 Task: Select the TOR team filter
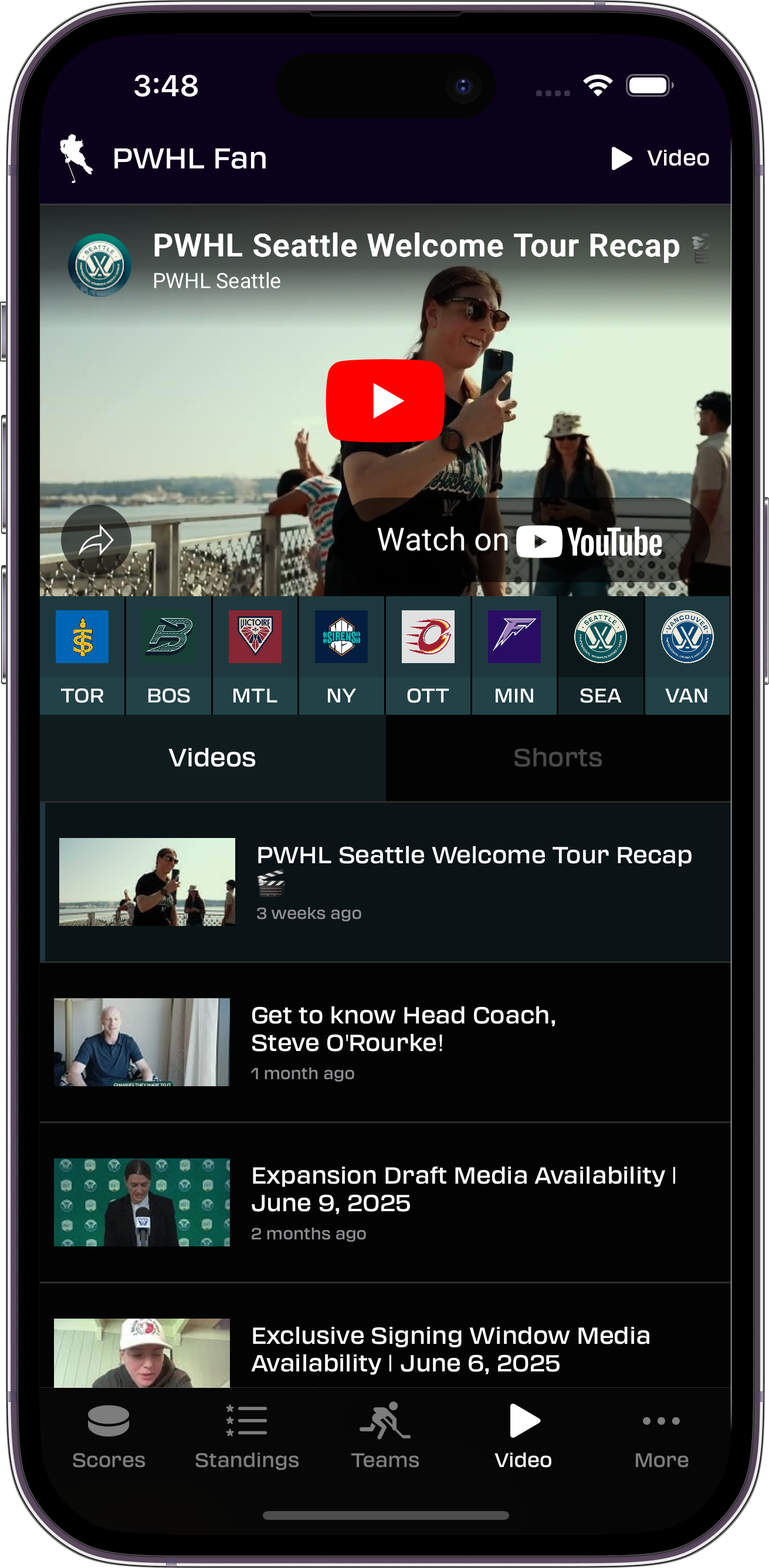pos(82,655)
